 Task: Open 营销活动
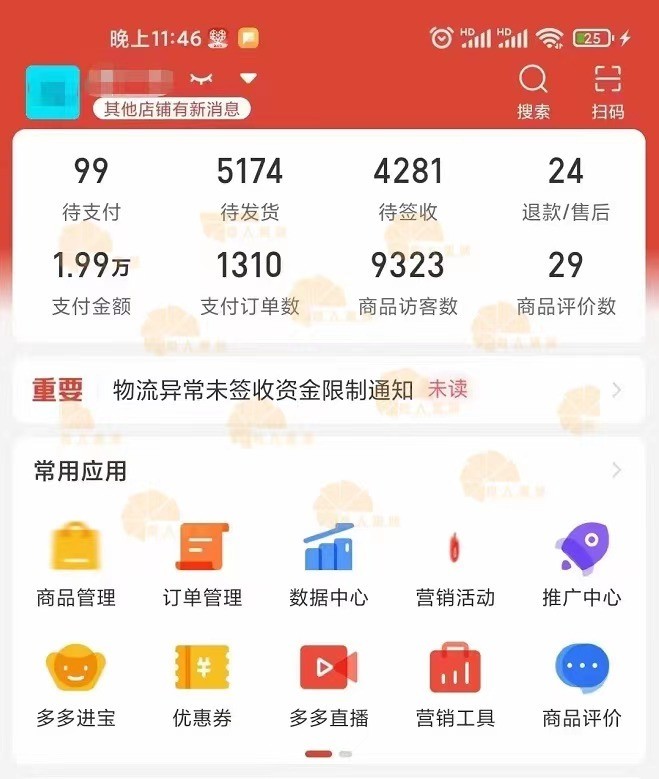pyautogui.click(x=455, y=565)
